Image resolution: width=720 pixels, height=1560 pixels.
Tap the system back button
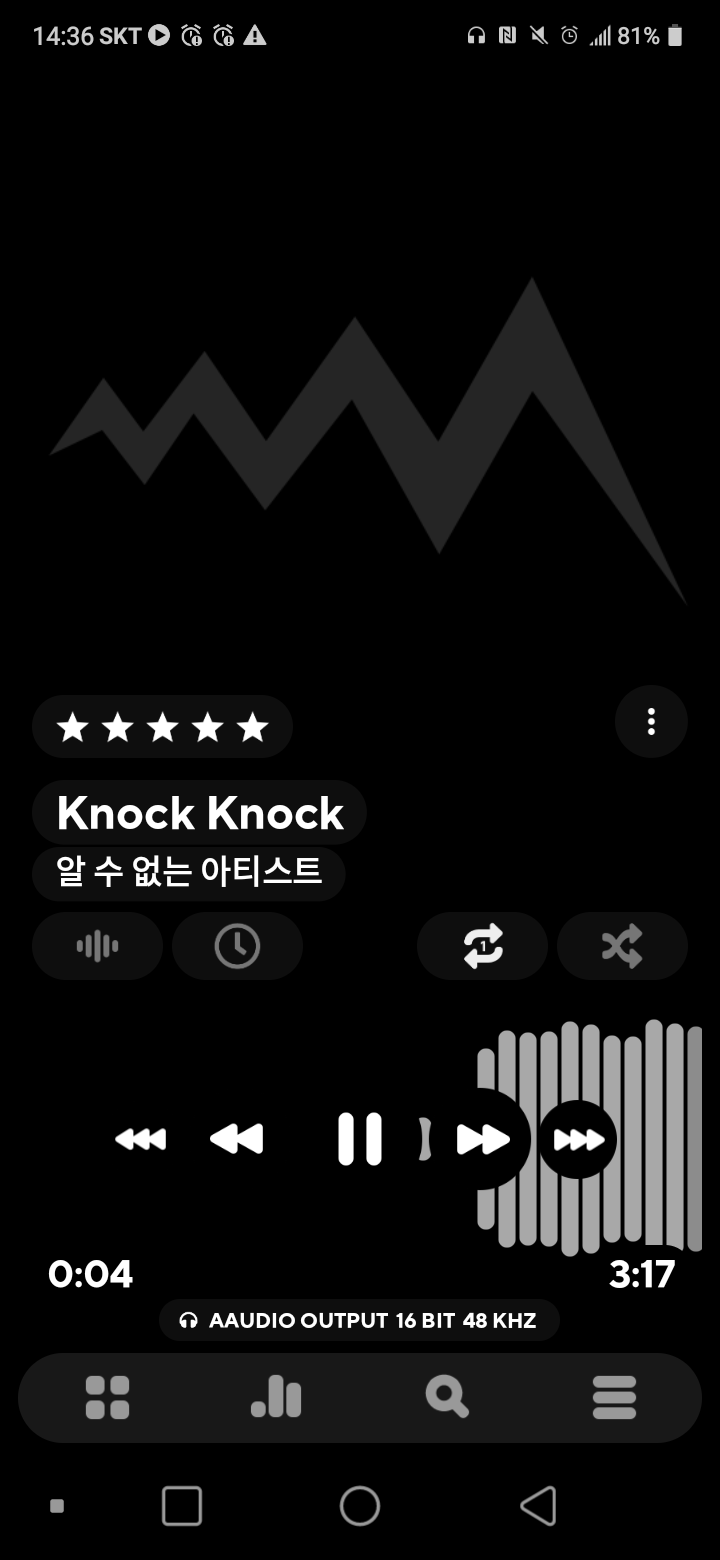[538, 1505]
